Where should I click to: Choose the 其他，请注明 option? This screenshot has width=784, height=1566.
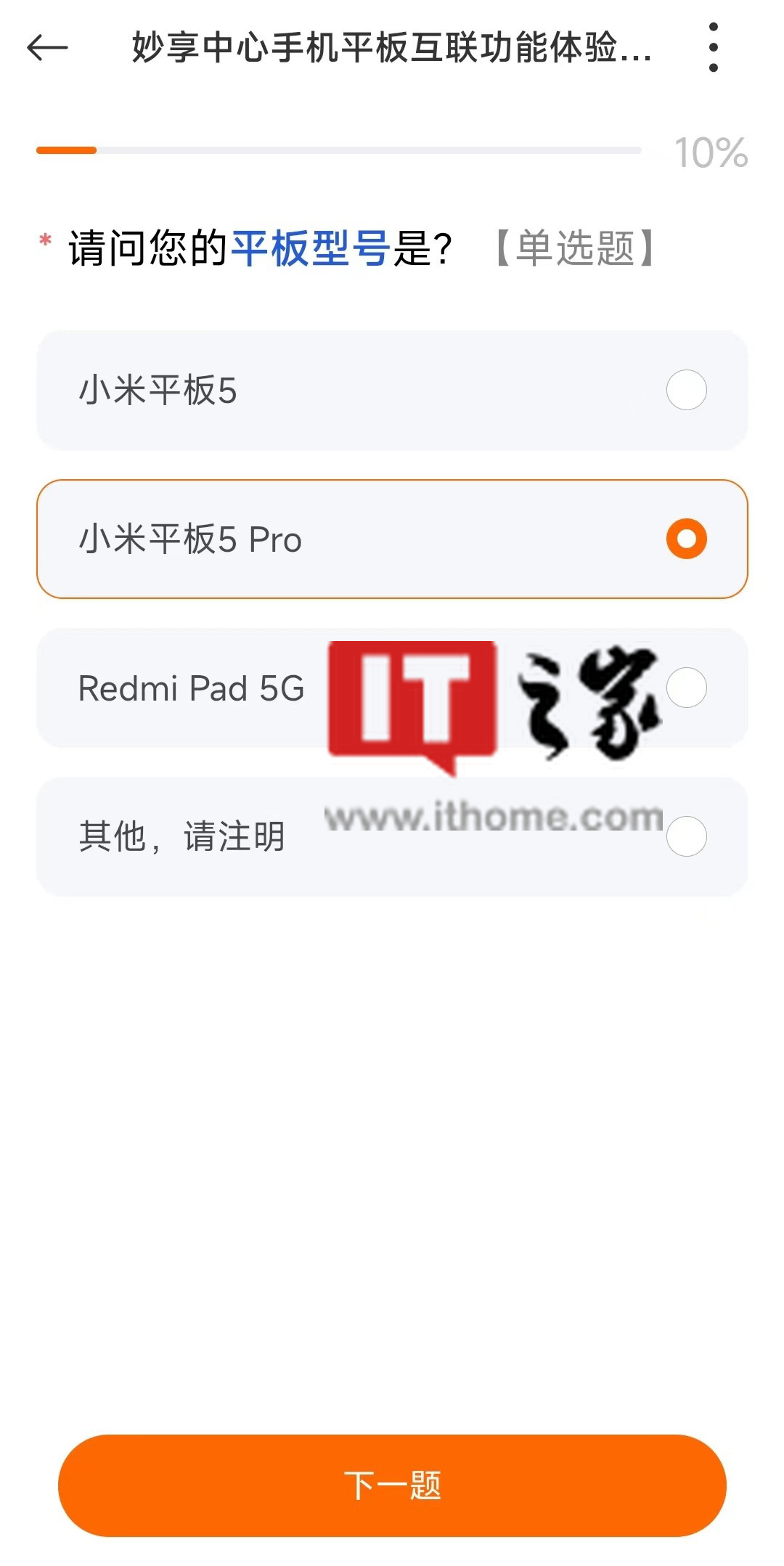pyautogui.click(x=685, y=835)
